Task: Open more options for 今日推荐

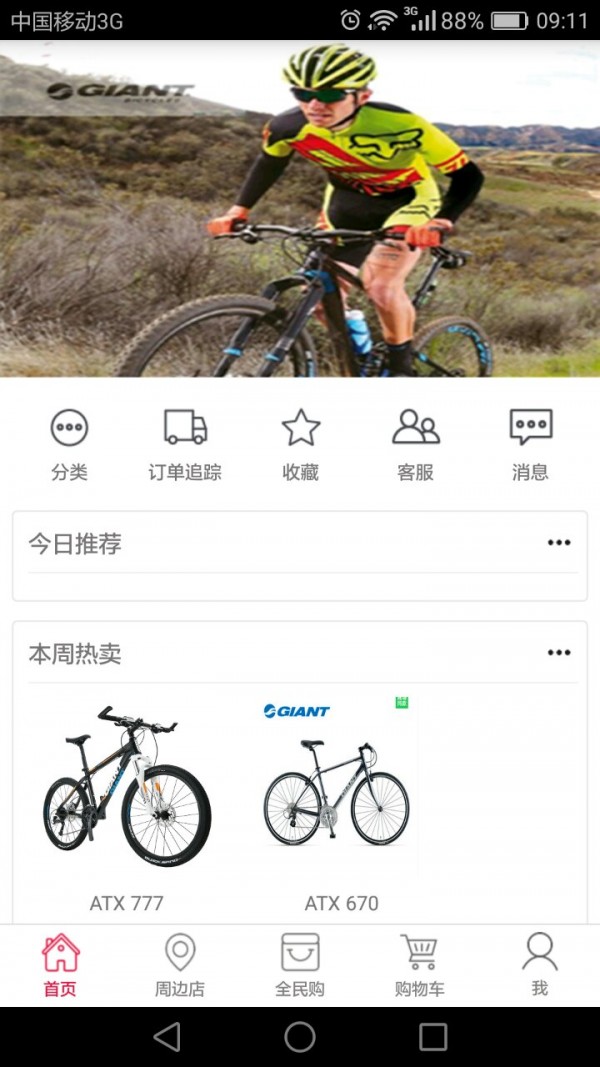Action: (x=558, y=543)
